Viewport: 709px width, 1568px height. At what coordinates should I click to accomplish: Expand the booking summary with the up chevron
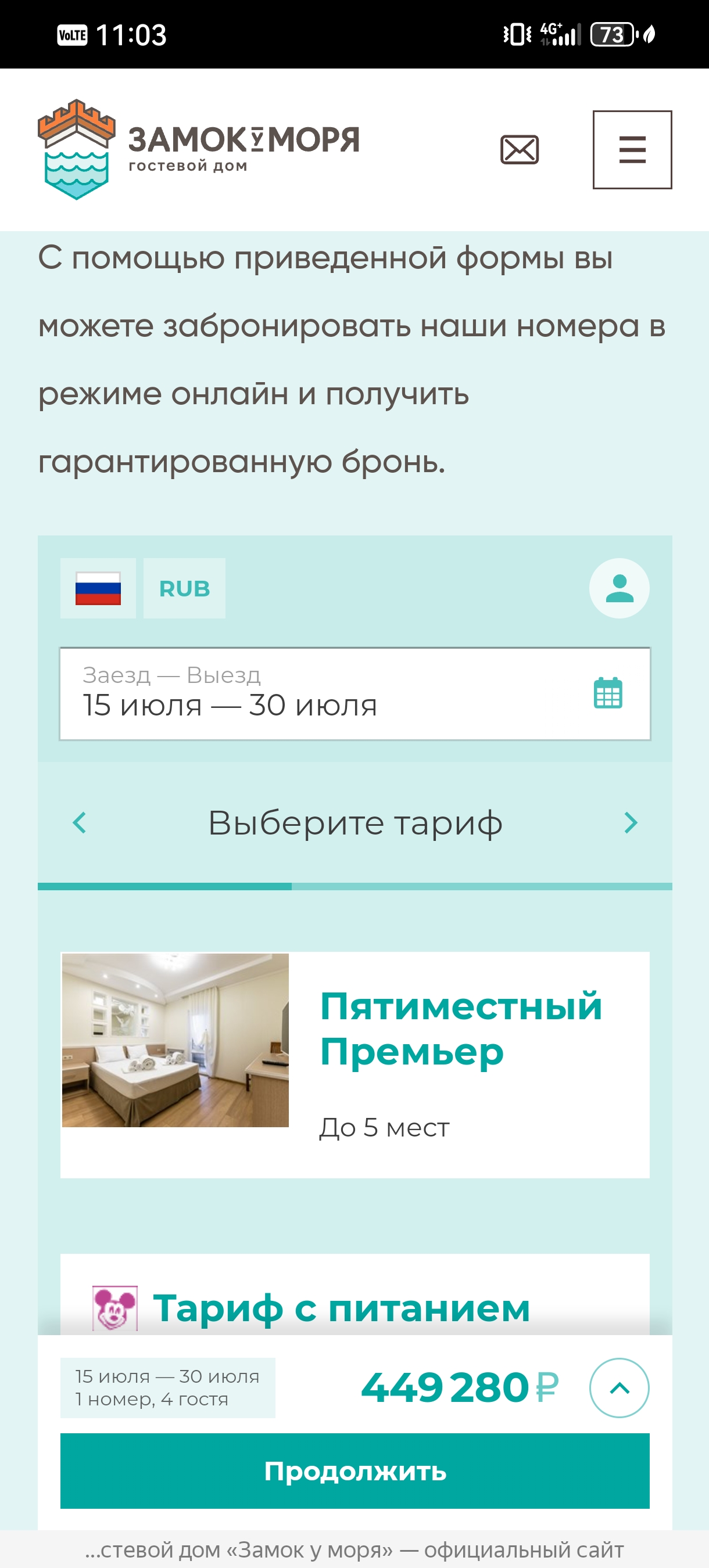619,1388
